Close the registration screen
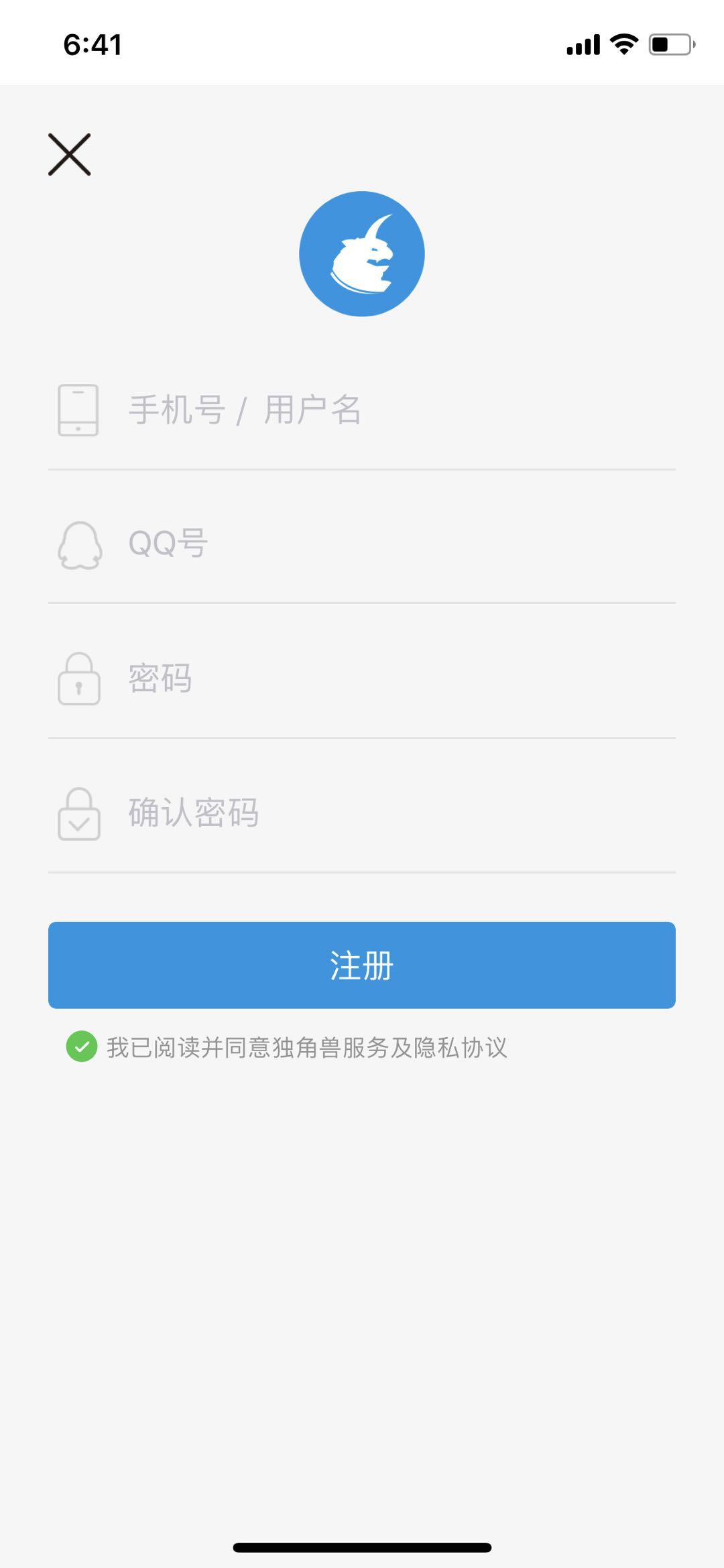Screen dimensions: 724x1568 click(69, 154)
